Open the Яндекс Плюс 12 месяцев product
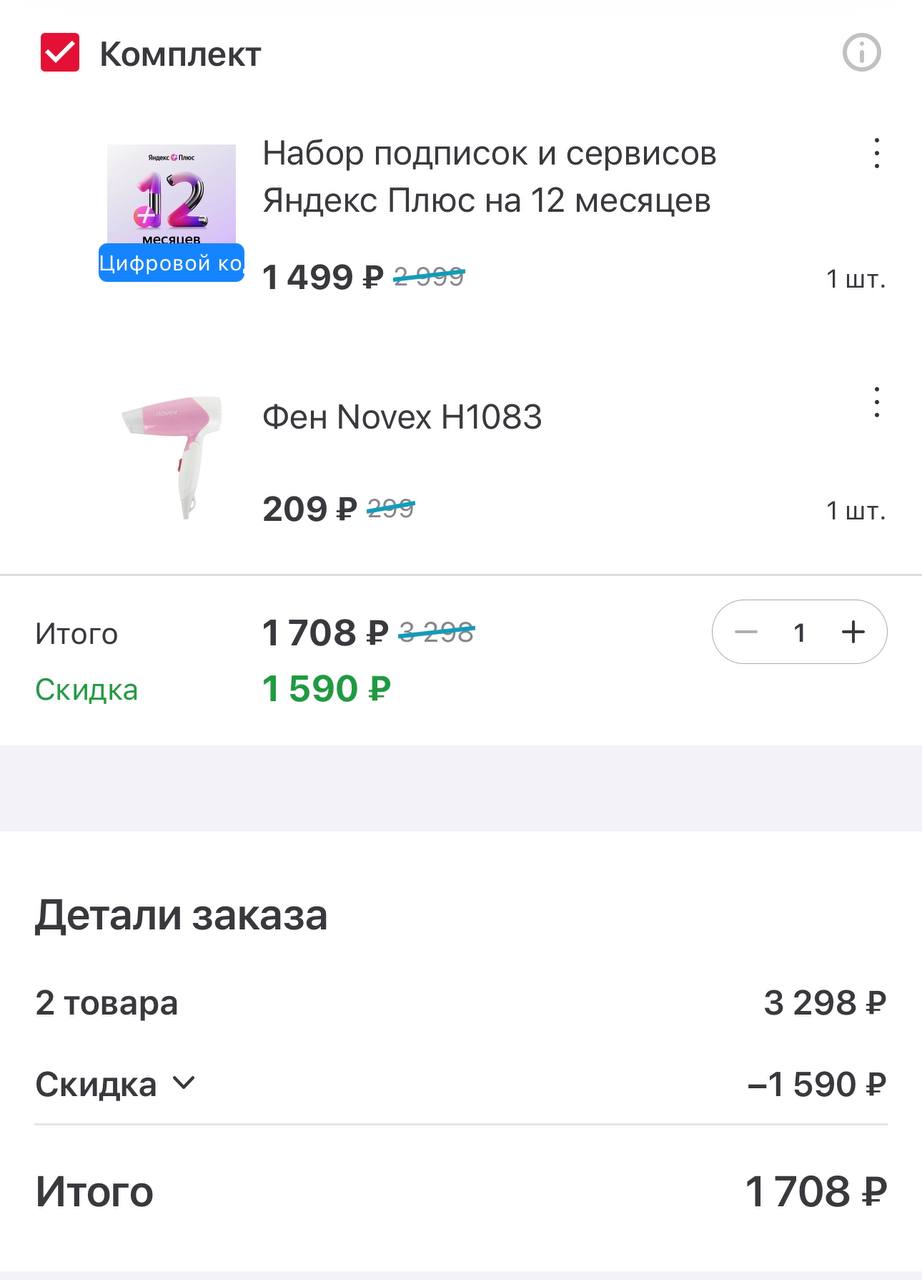The height and width of the screenshot is (1280, 922). [489, 178]
